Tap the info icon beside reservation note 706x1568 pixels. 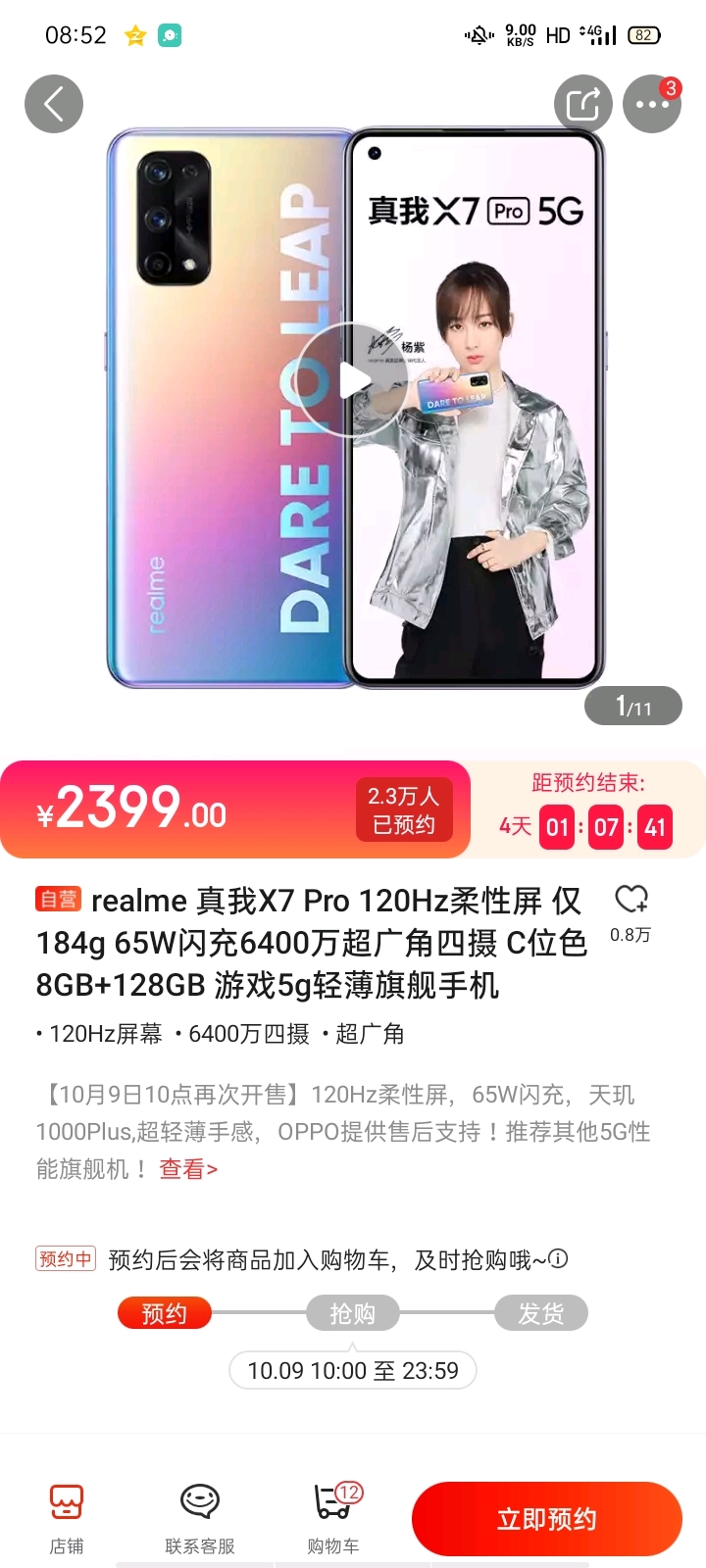pos(558,1258)
